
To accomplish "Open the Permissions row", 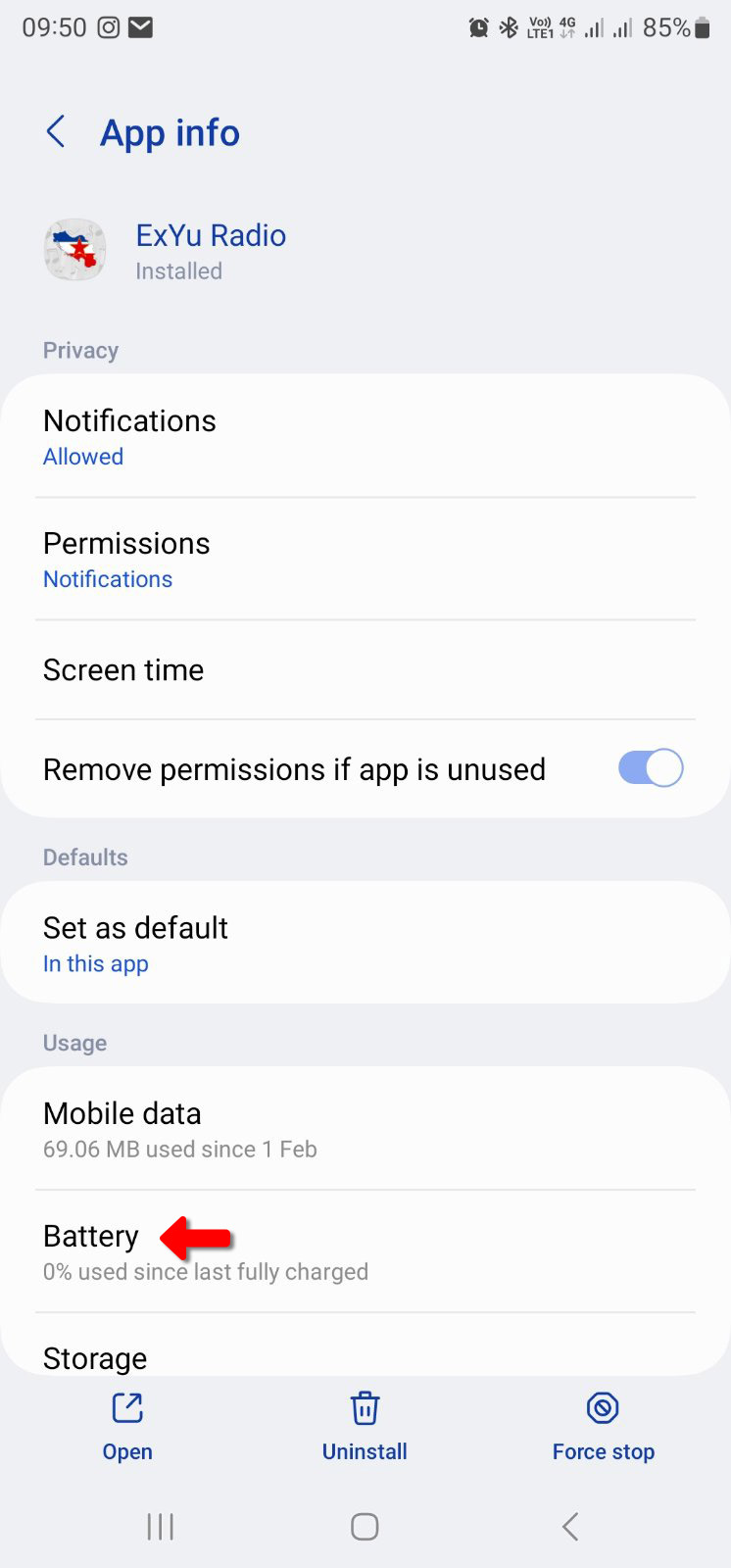I will [x=365, y=560].
